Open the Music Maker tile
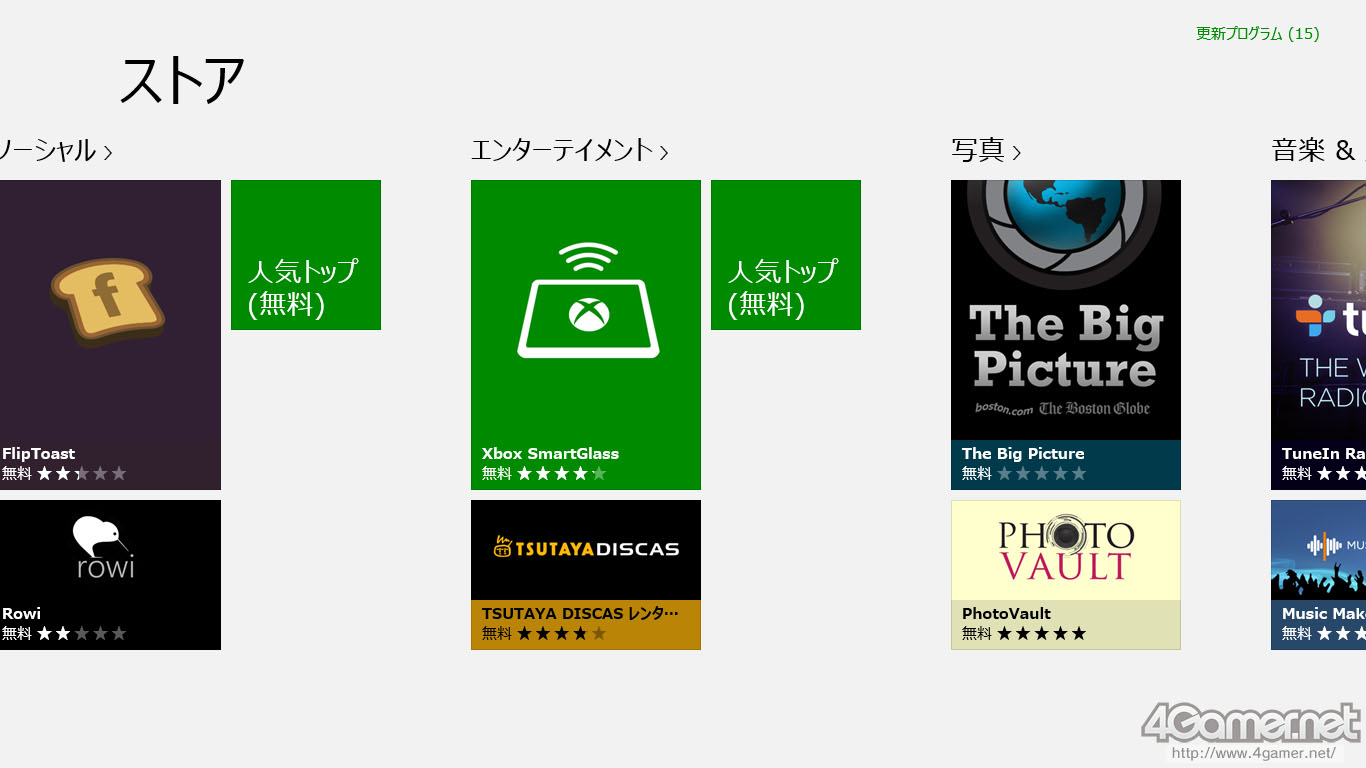1366x768 pixels. [1319, 575]
